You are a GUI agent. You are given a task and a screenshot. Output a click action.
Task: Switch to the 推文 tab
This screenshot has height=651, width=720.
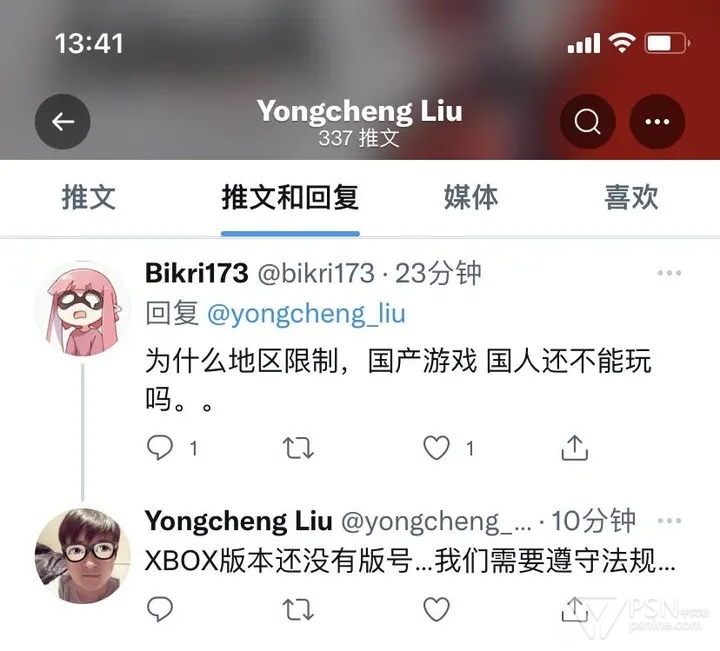click(x=89, y=197)
